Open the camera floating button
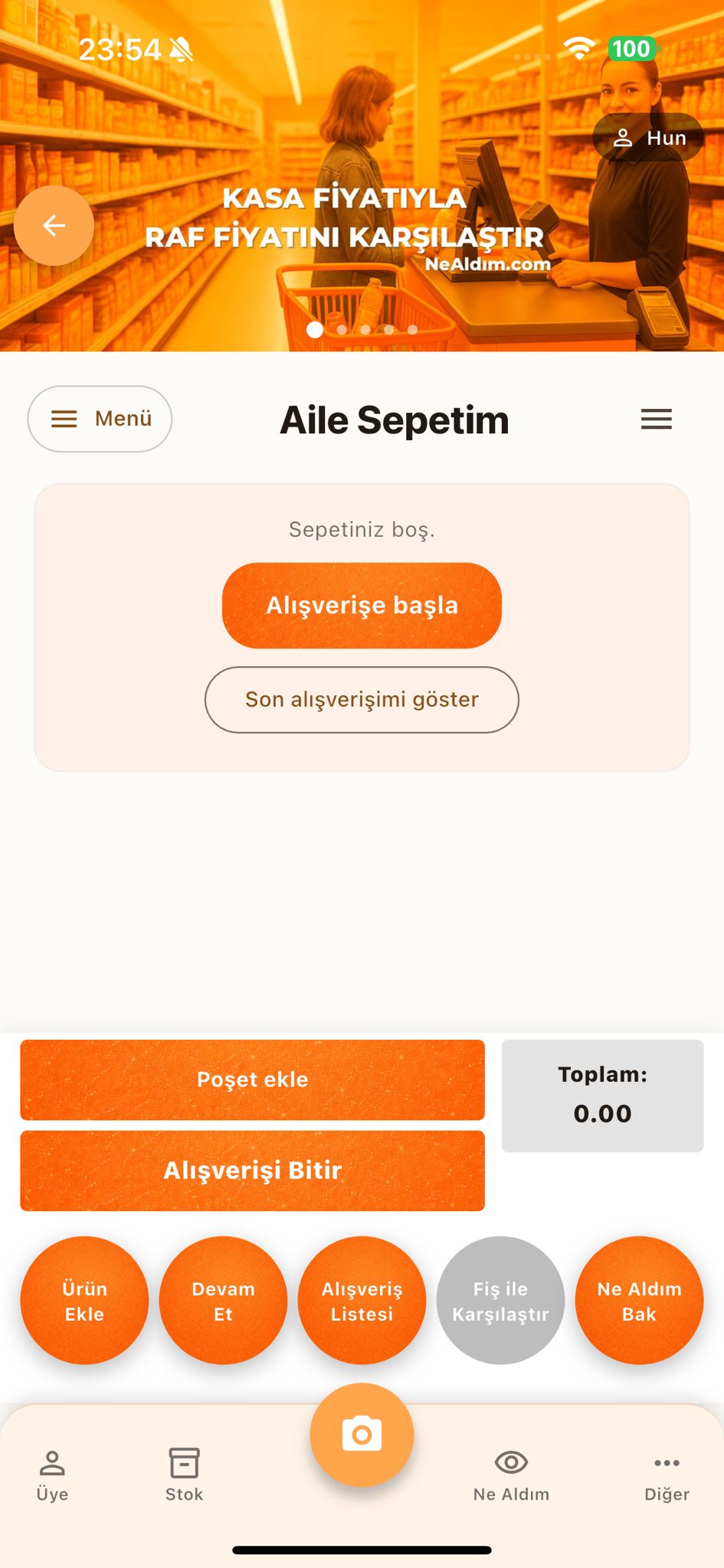This screenshot has height=1568, width=724. click(x=362, y=1434)
